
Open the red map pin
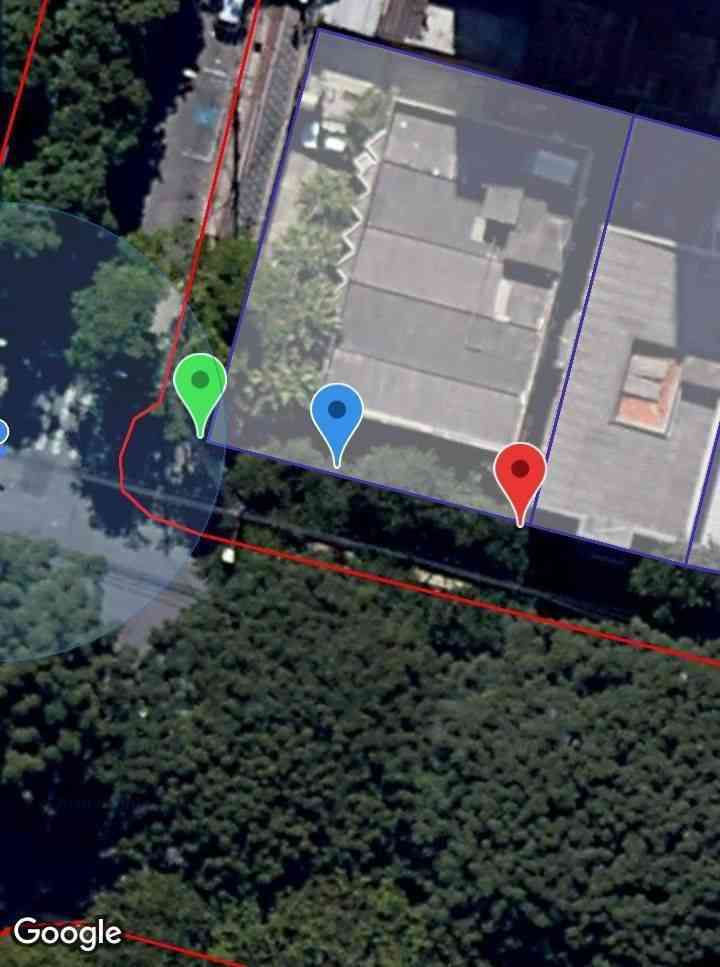pos(520,473)
